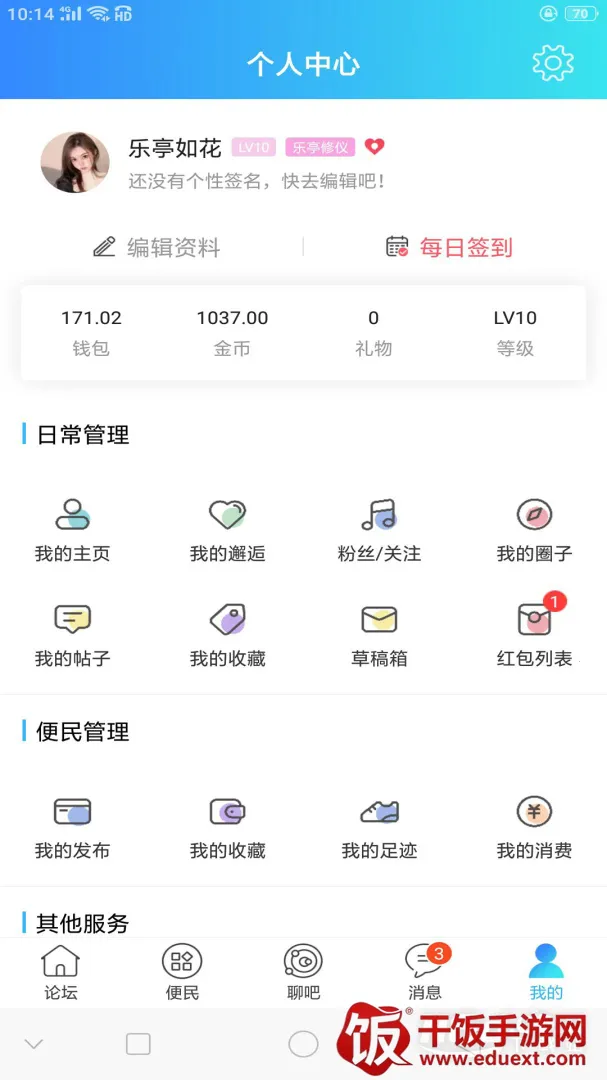
Task: Open 粉丝/关注 list
Action: [x=379, y=530]
